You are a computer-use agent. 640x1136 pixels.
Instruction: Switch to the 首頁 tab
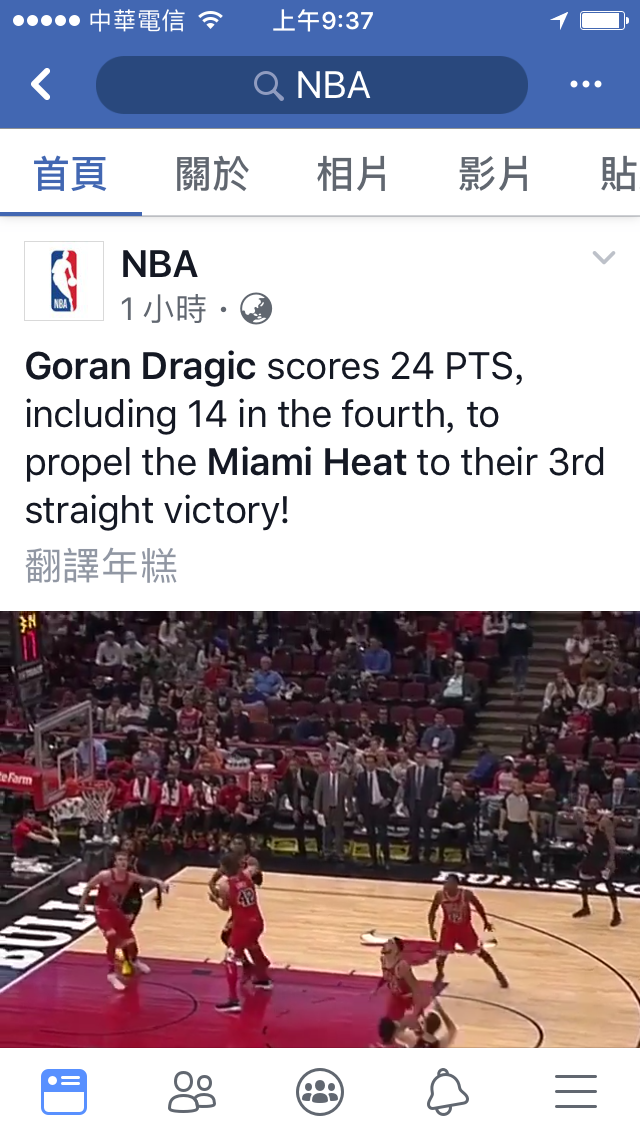click(70, 175)
